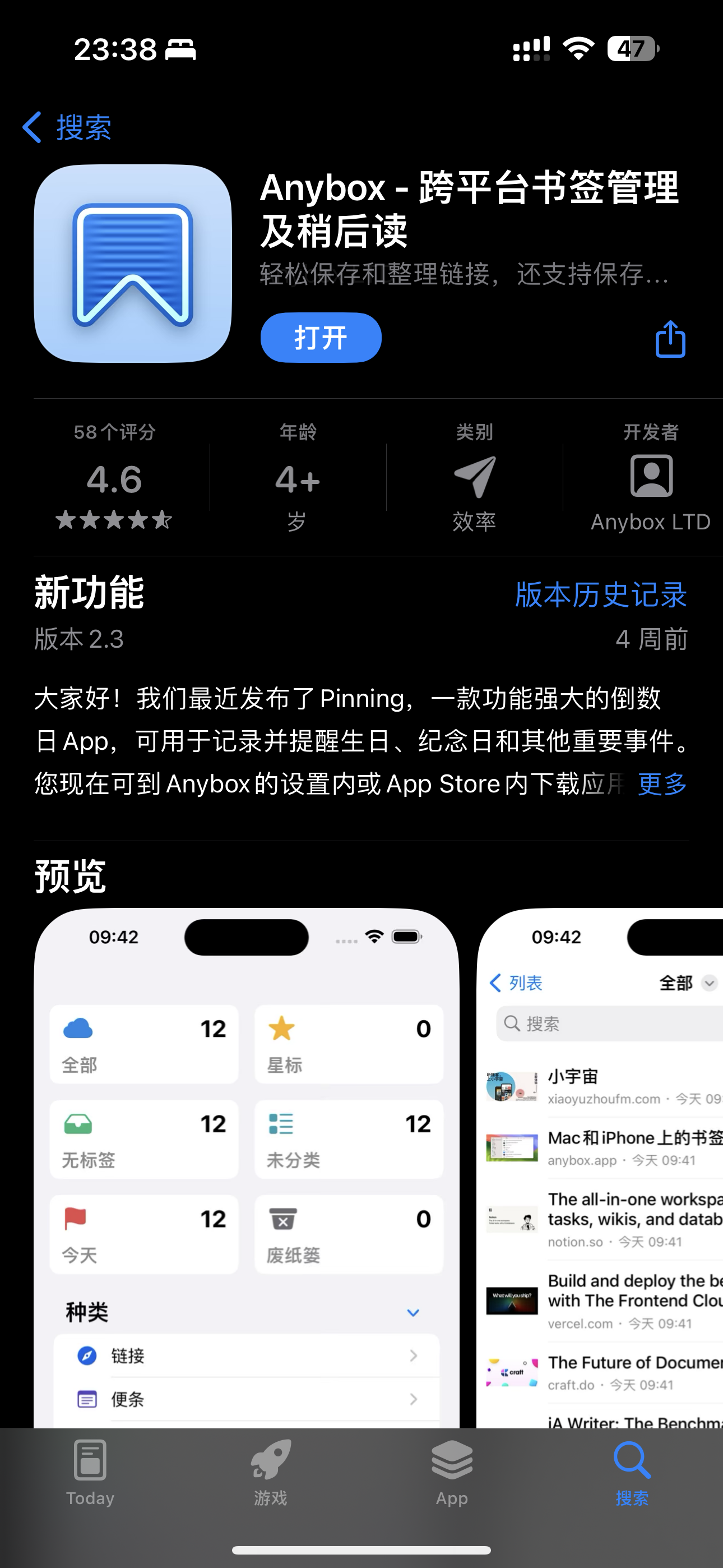The height and width of the screenshot is (1568, 723).
Task: Switch to the Today tab
Action: coord(90,1473)
